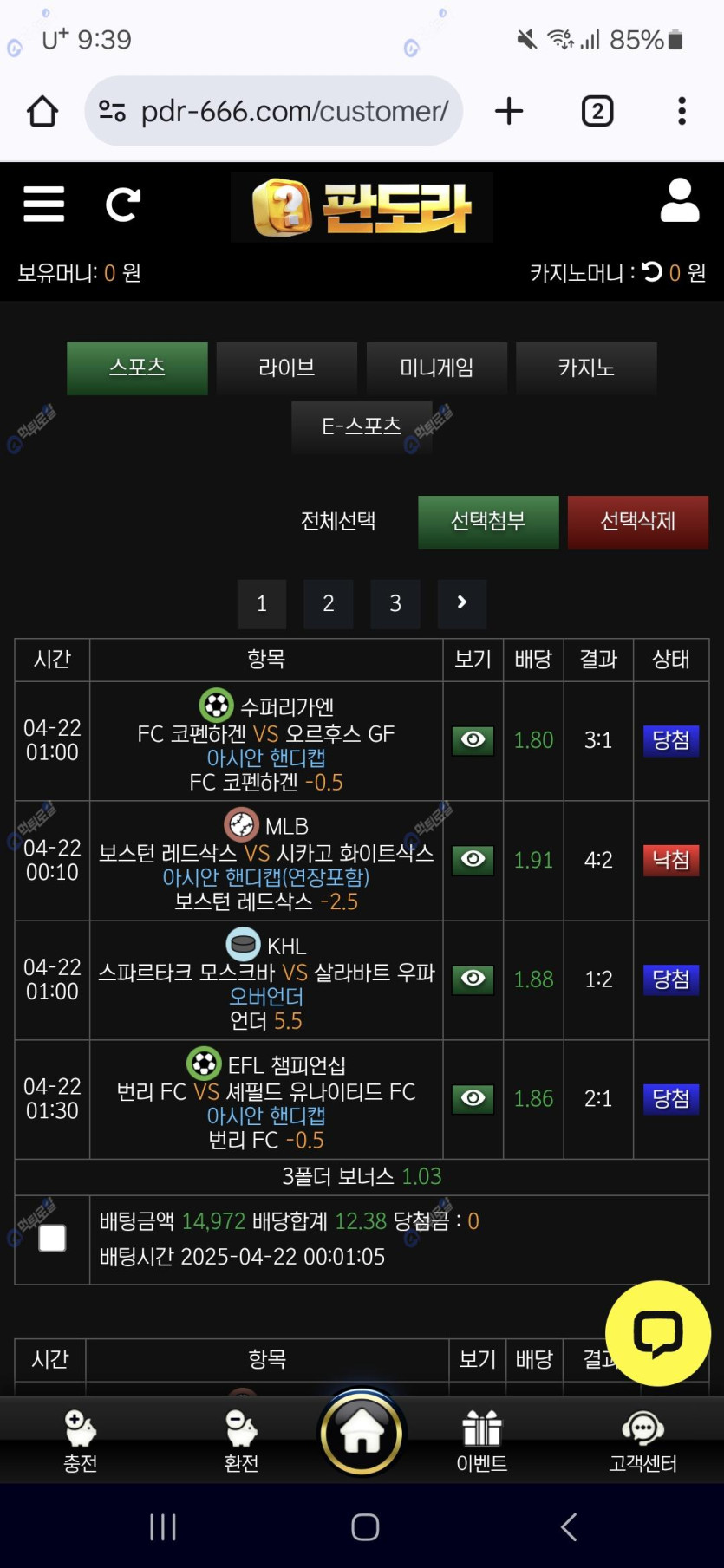
Task: Switch to the 카지노 tab
Action: (x=586, y=368)
